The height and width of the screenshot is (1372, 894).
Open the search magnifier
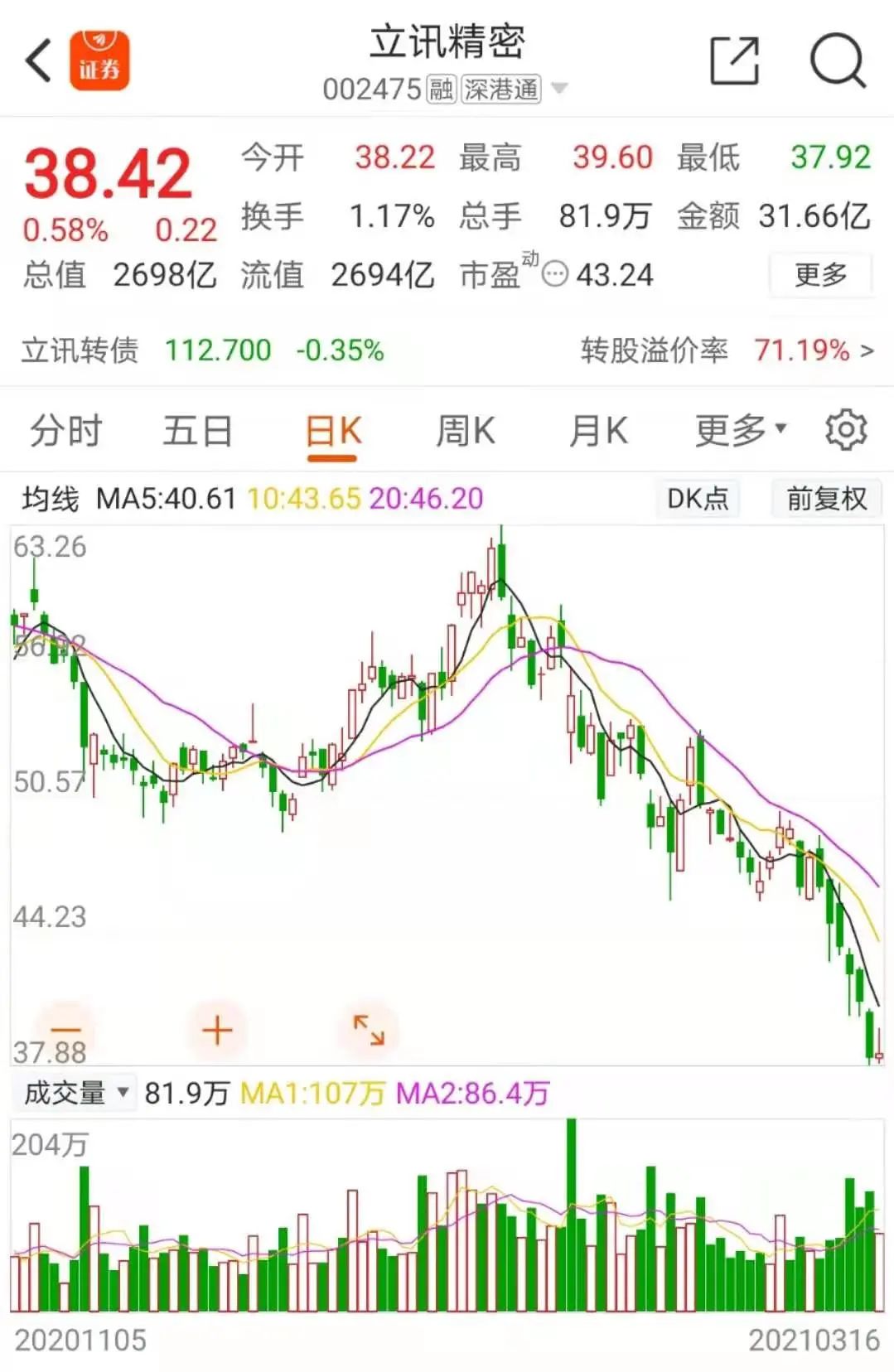pos(837,61)
